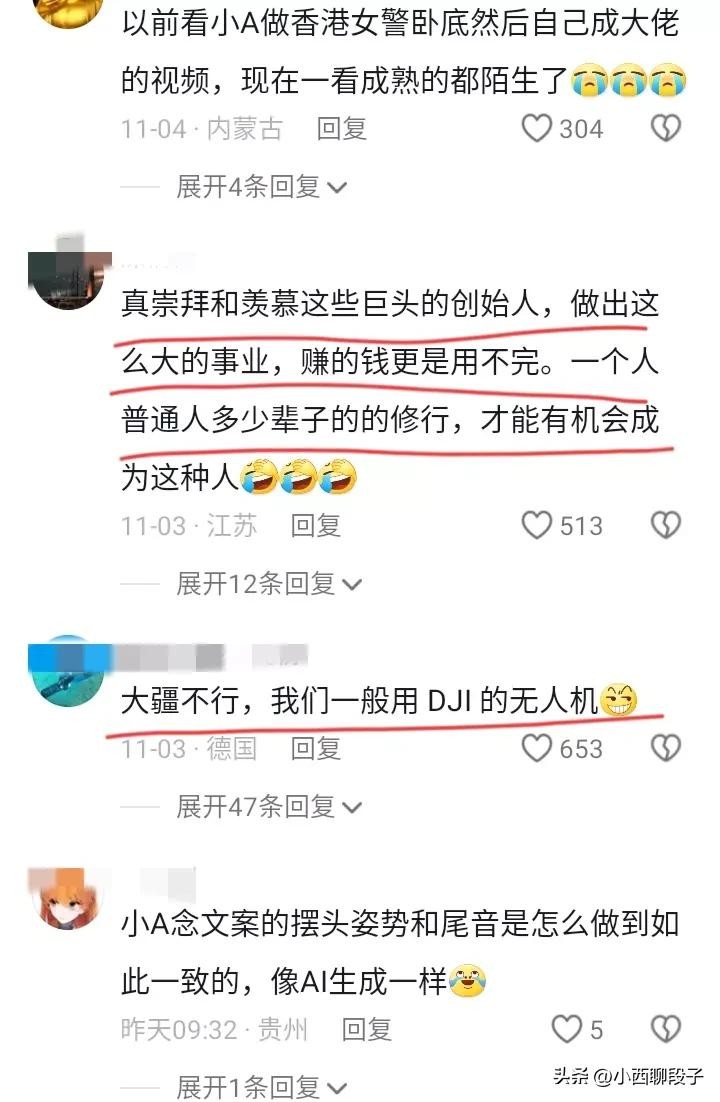The width and height of the screenshot is (720, 1102).
Task: Expand 展开1条回复
Action: point(261,1086)
